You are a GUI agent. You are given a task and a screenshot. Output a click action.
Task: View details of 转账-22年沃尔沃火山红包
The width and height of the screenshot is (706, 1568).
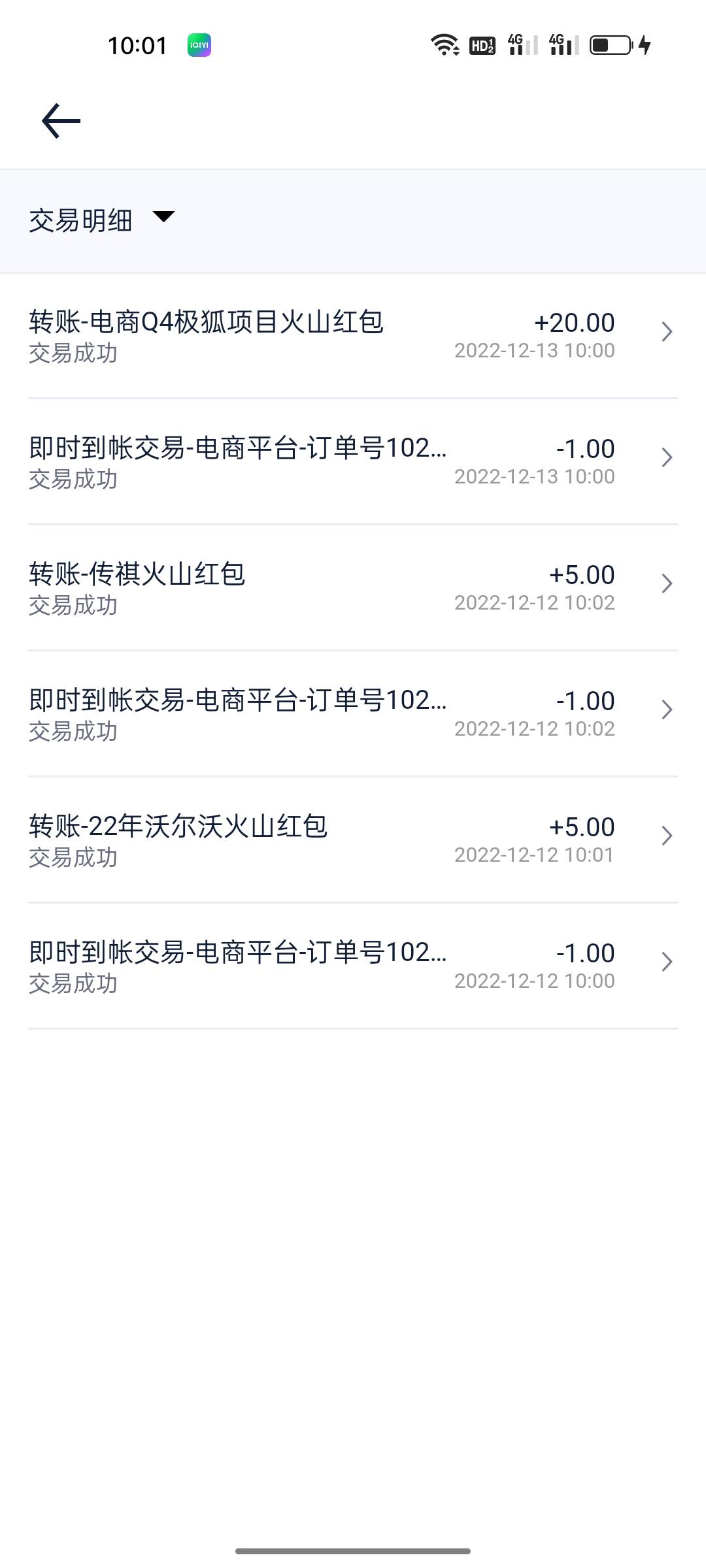click(353, 840)
